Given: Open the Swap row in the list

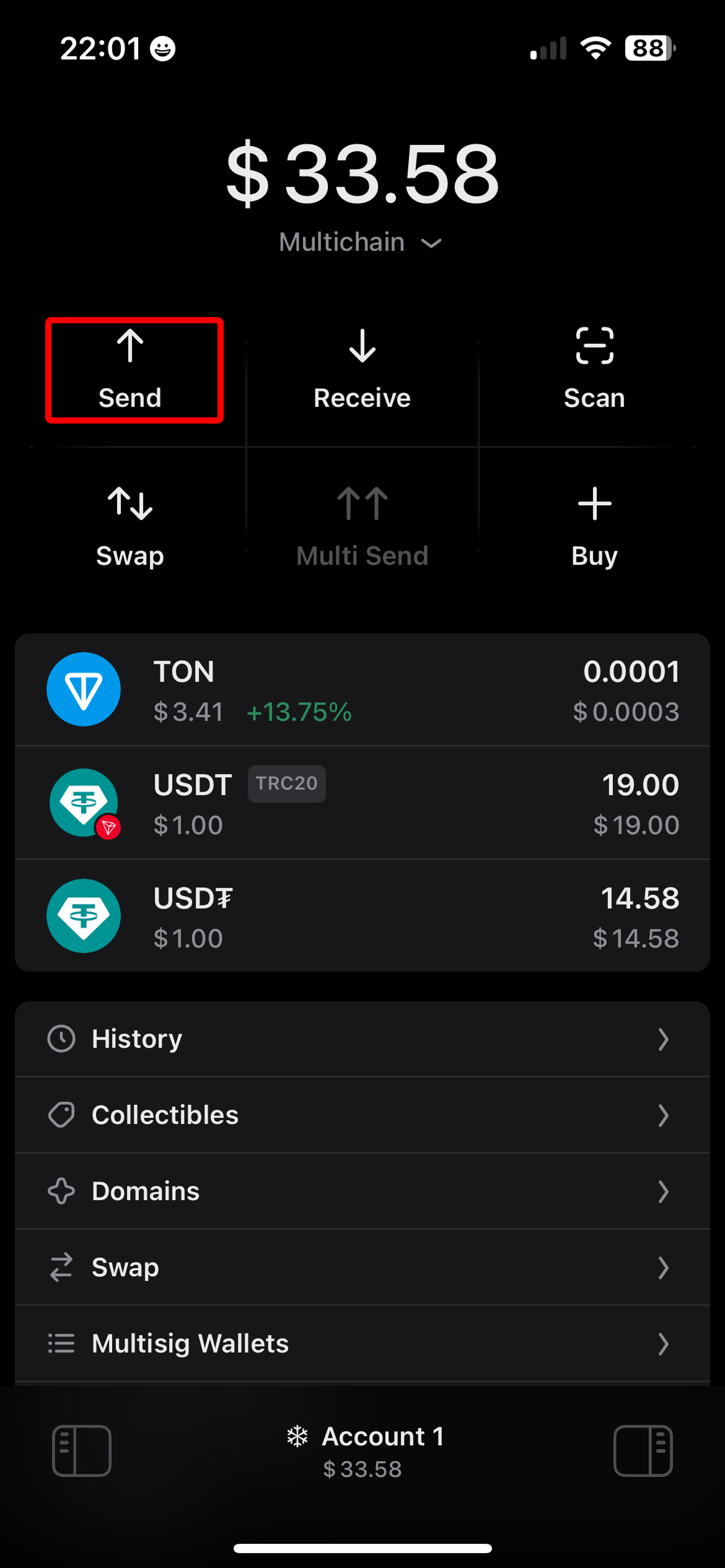Looking at the screenshot, I should [362, 1268].
